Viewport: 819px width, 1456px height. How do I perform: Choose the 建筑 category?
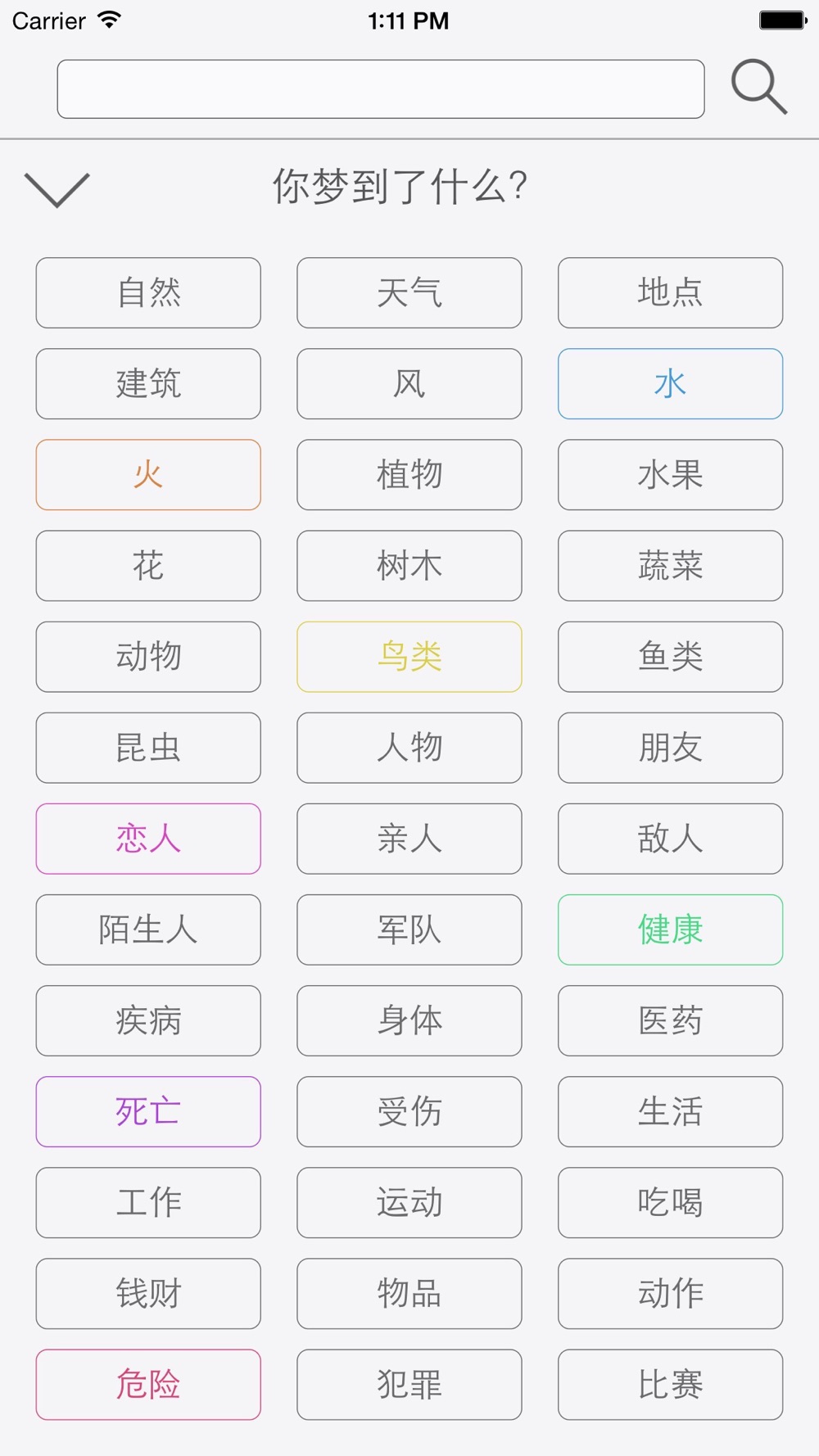(148, 384)
